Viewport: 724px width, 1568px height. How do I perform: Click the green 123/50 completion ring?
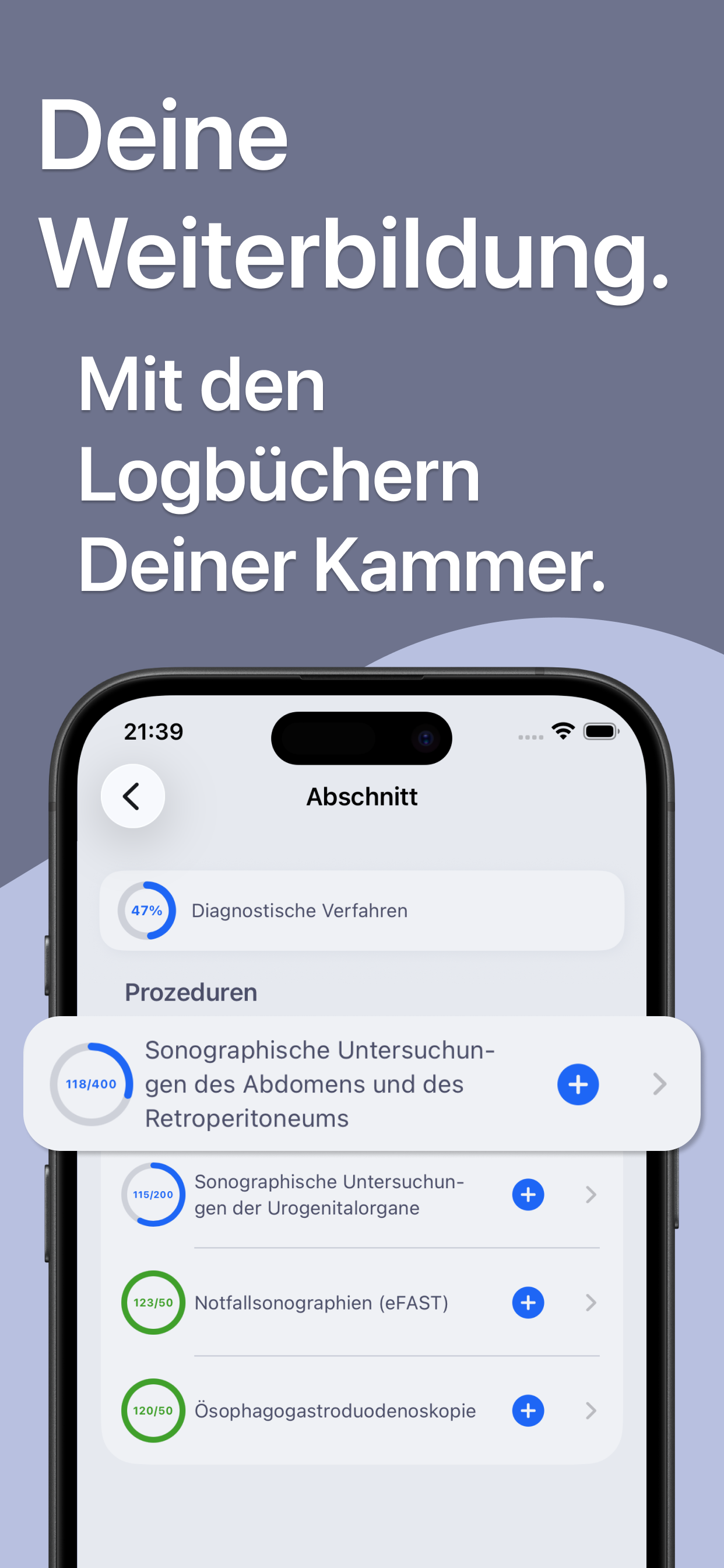tap(152, 1303)
